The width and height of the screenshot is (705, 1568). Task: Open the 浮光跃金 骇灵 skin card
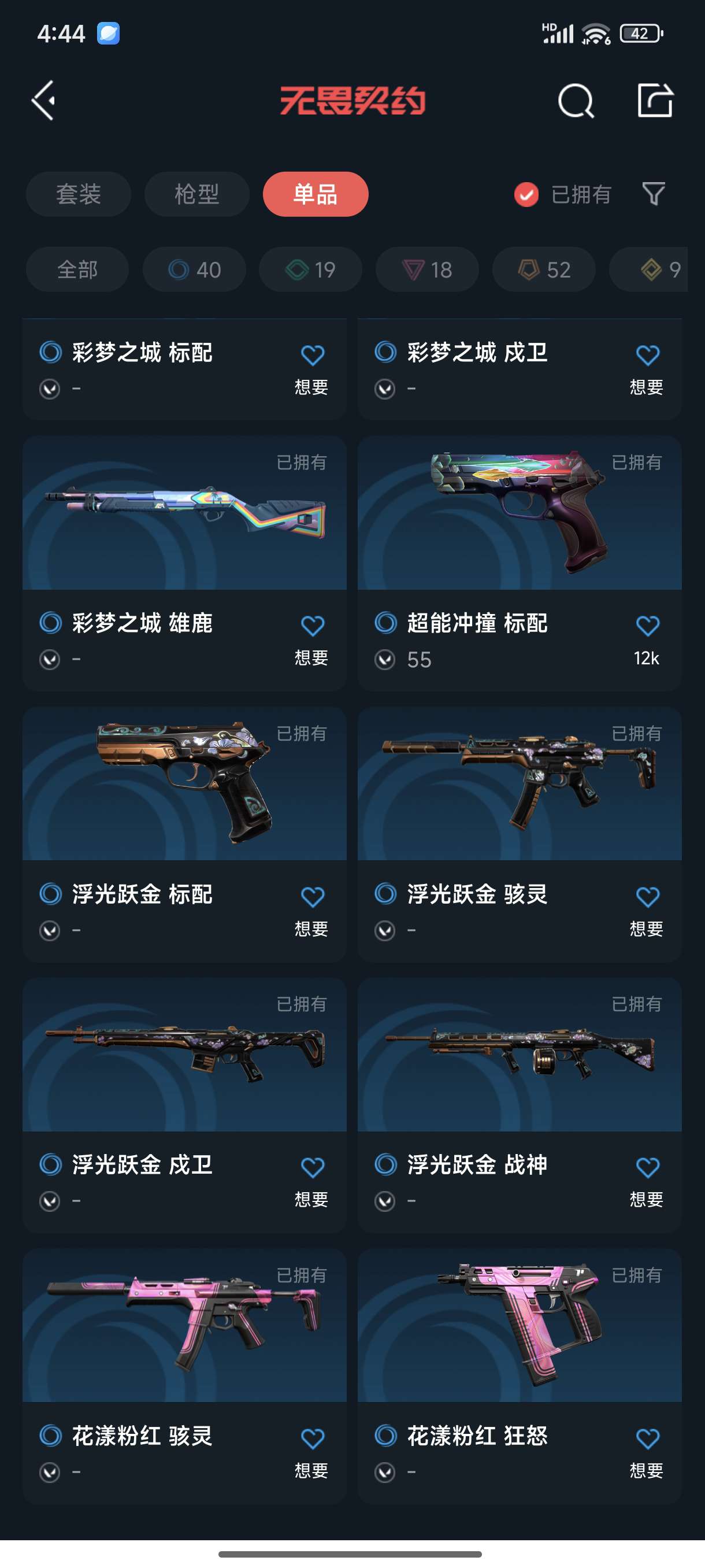tap(520, 834)
